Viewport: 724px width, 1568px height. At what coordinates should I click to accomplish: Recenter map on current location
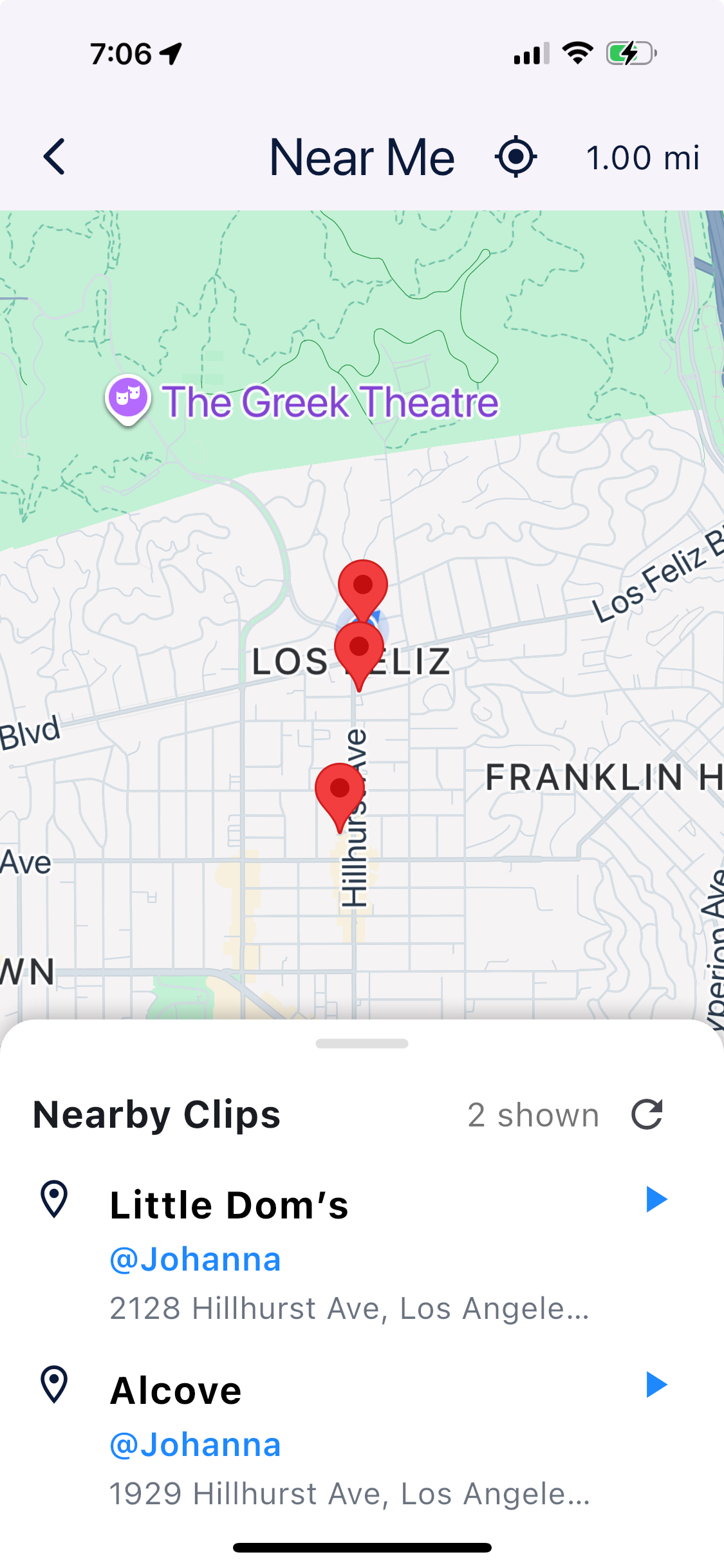(515, 157)
